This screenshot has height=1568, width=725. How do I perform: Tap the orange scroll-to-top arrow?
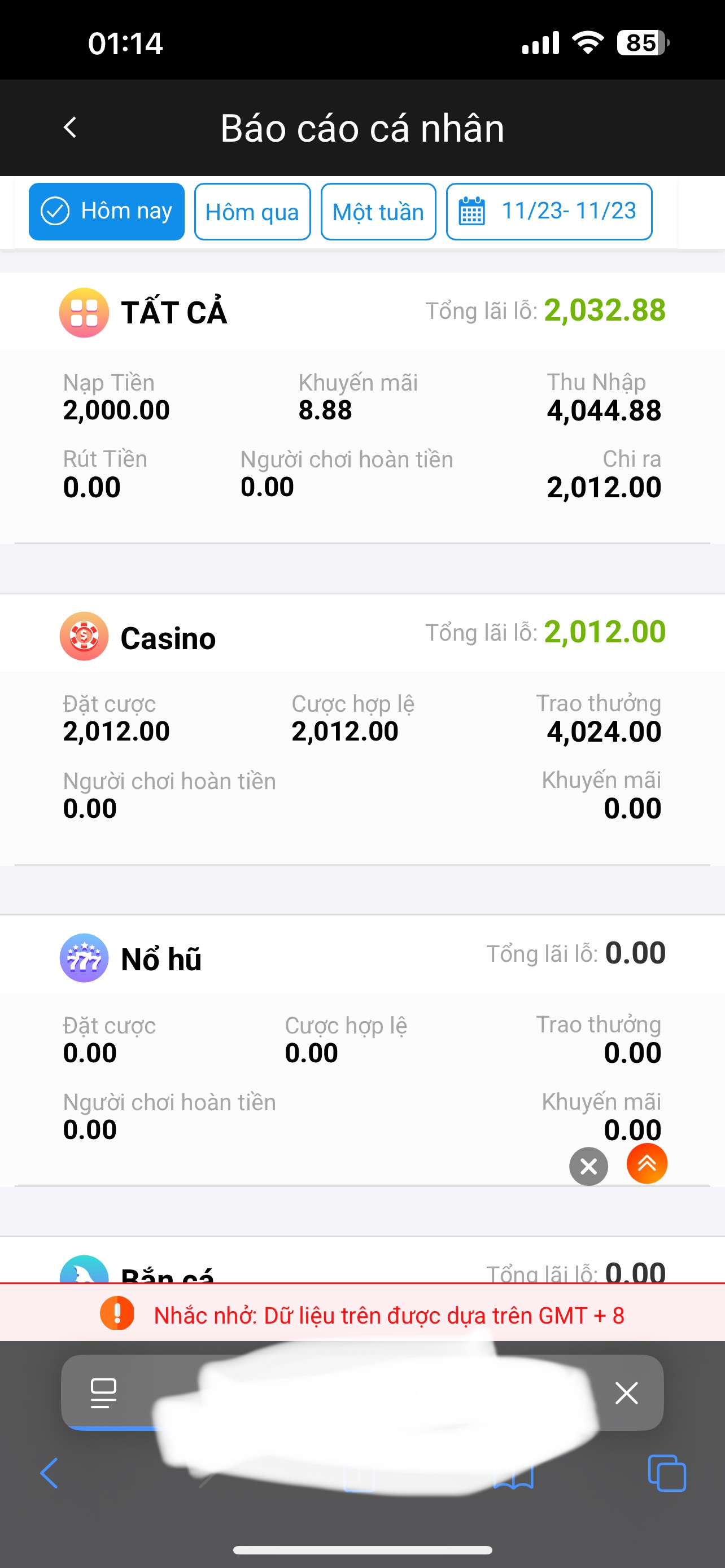(x=647, y=1164)
